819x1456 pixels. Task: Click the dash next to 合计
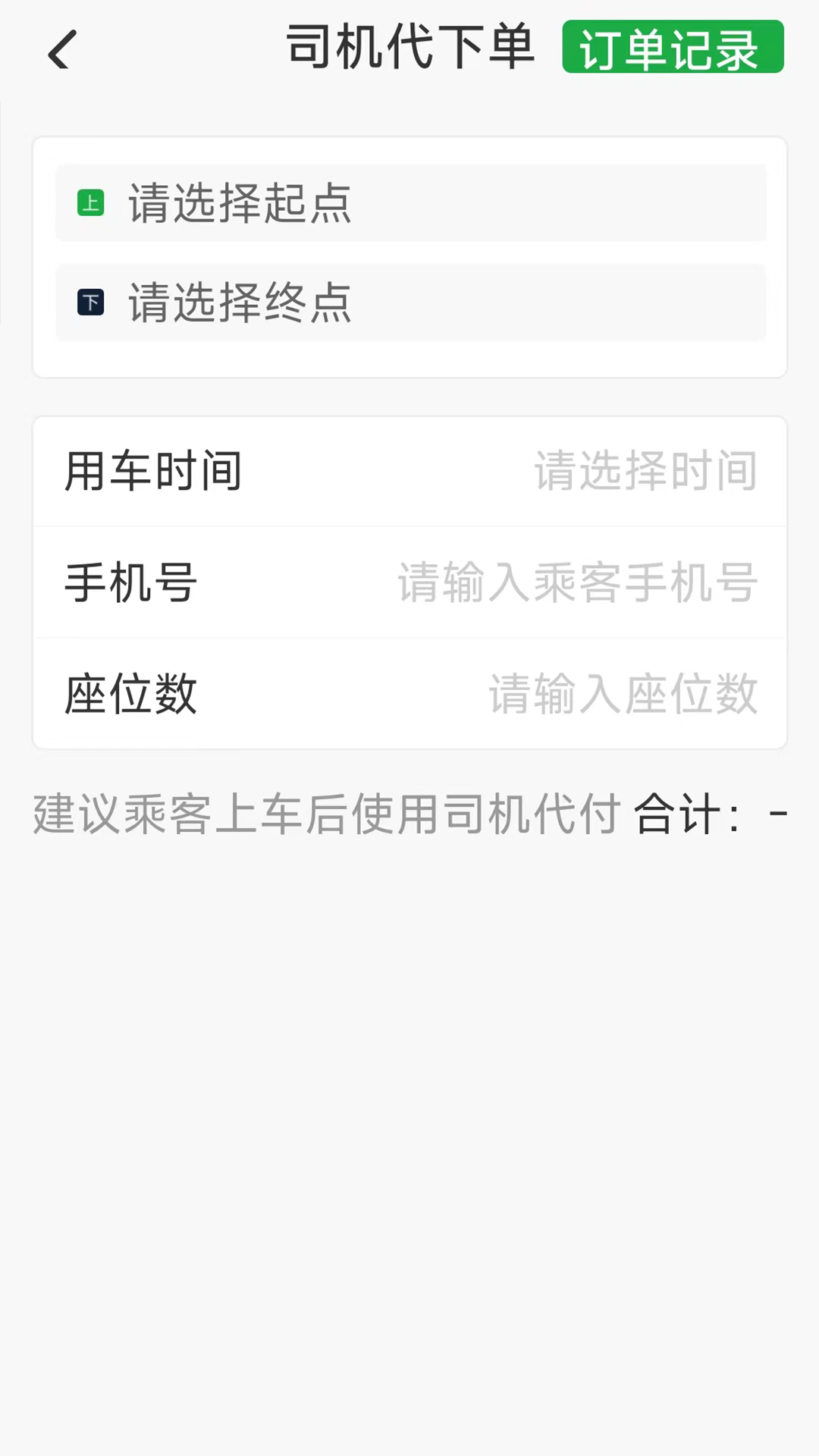click(x=777, y=817)
